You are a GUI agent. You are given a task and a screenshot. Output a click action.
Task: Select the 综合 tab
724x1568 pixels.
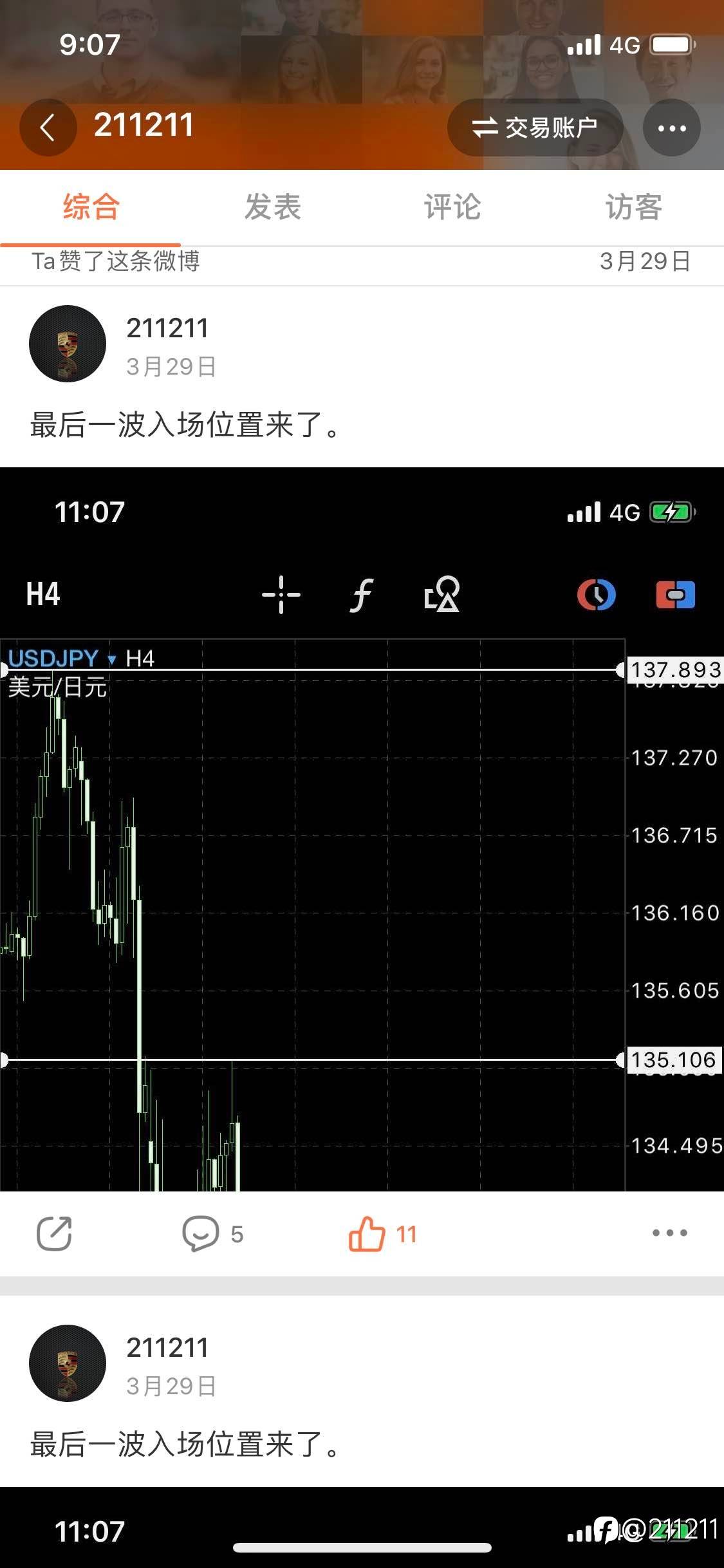91,207
